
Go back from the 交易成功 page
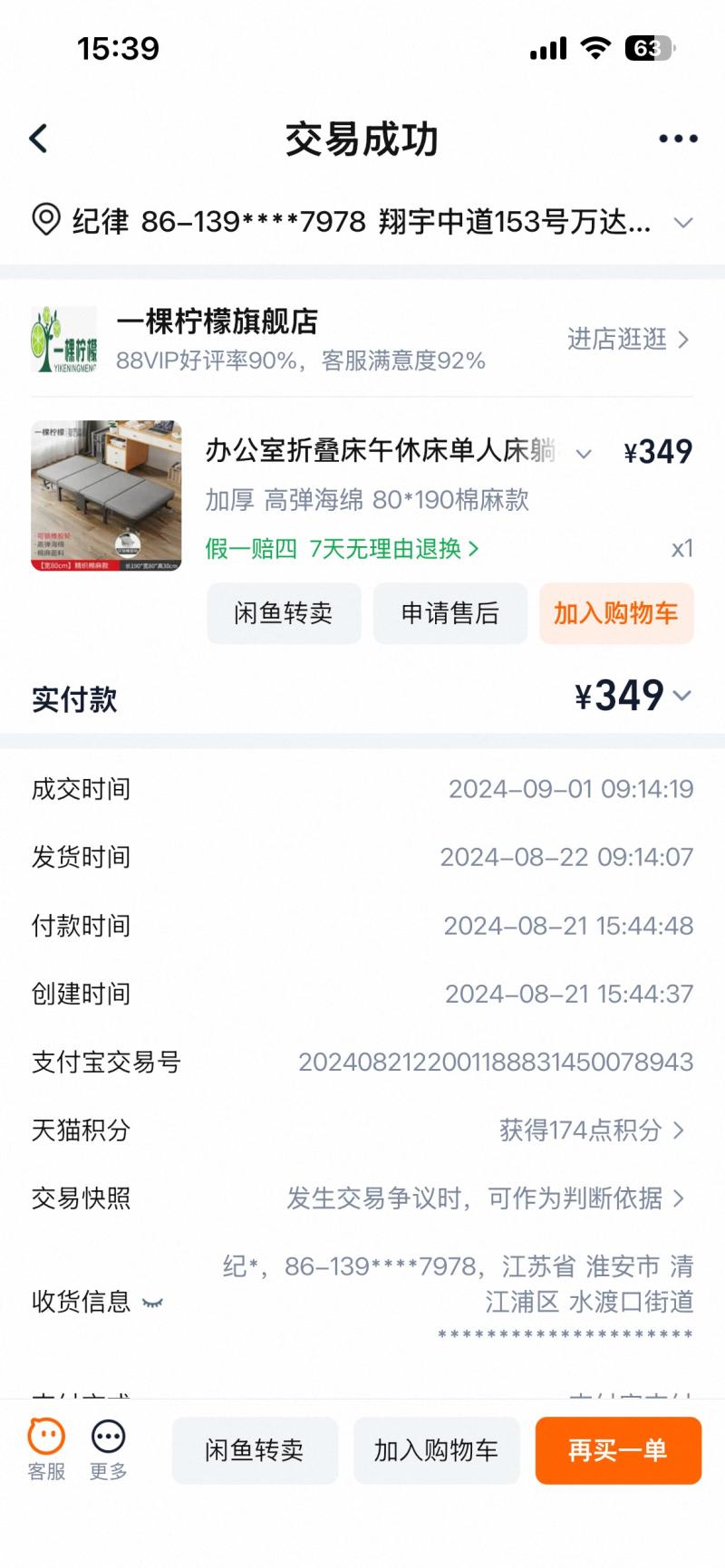click(x=39, y=139)
